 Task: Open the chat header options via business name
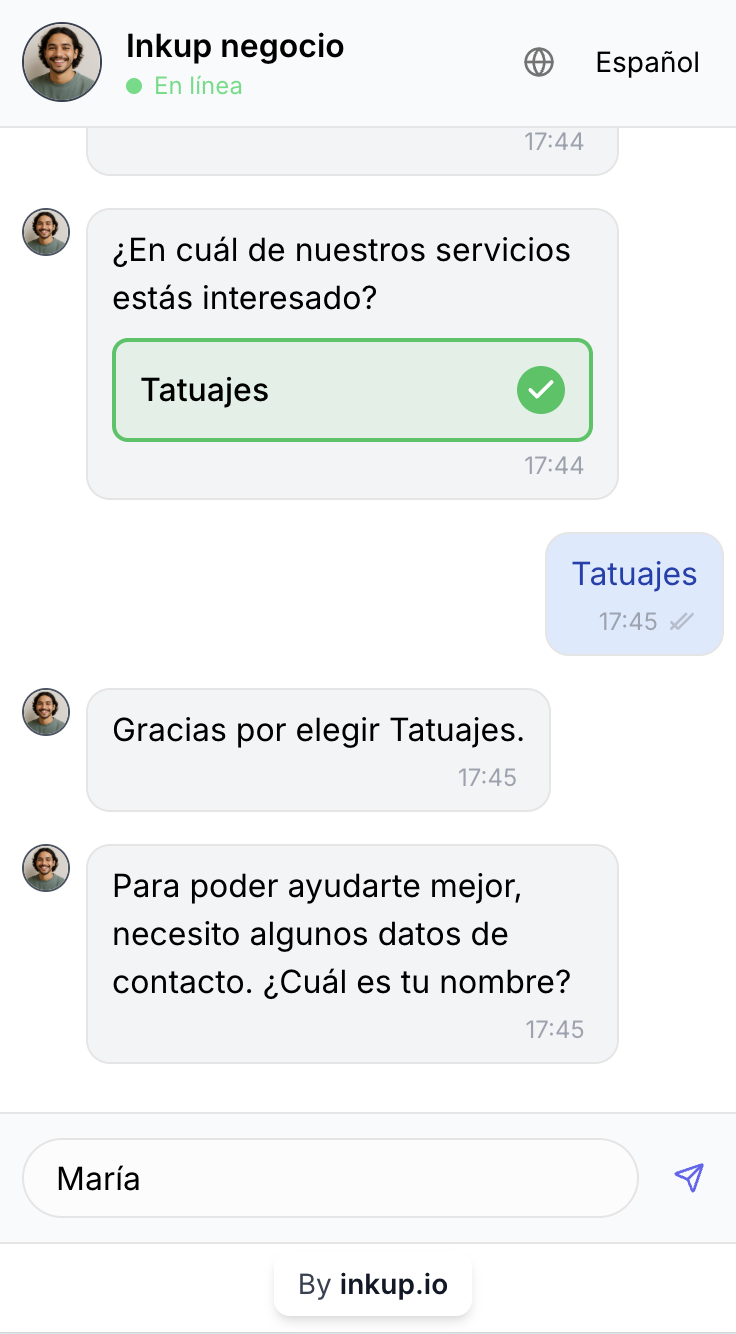234,46
